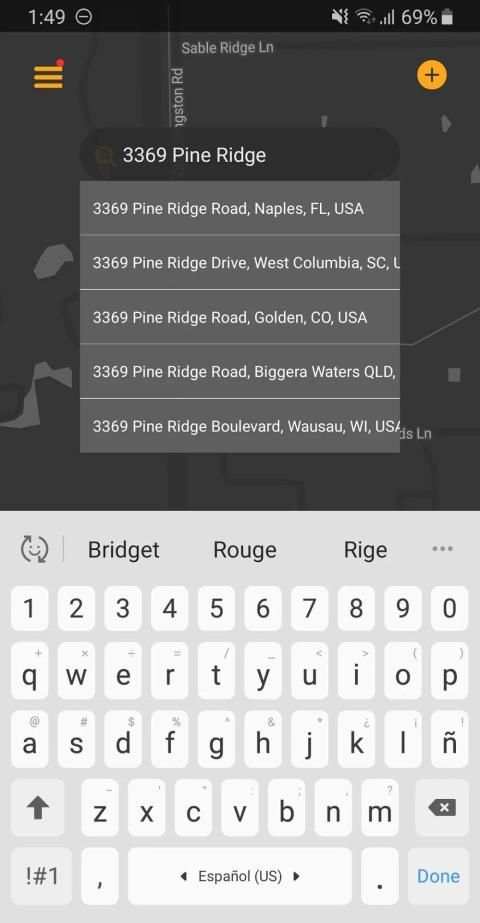Focus the address search field

[240, 155]
